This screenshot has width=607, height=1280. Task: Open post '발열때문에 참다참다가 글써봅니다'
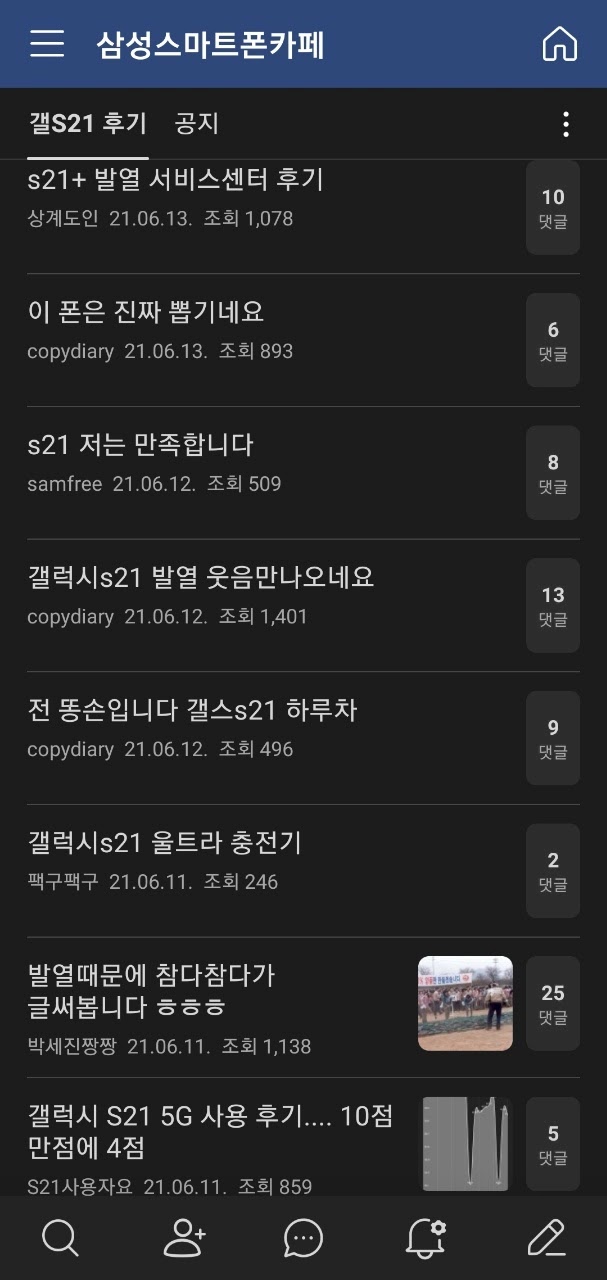(x=152, y=990)
